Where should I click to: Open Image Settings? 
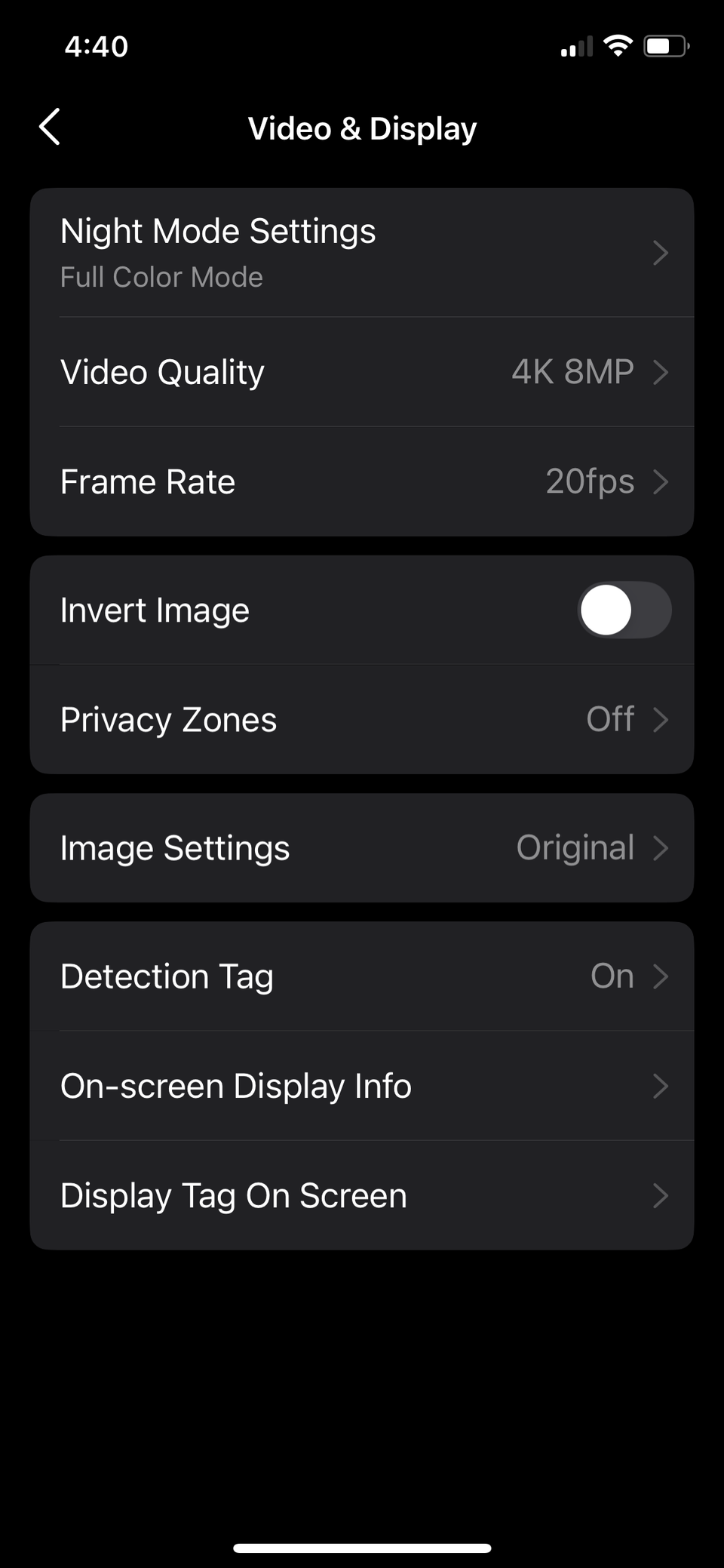(x=362, y=847)
